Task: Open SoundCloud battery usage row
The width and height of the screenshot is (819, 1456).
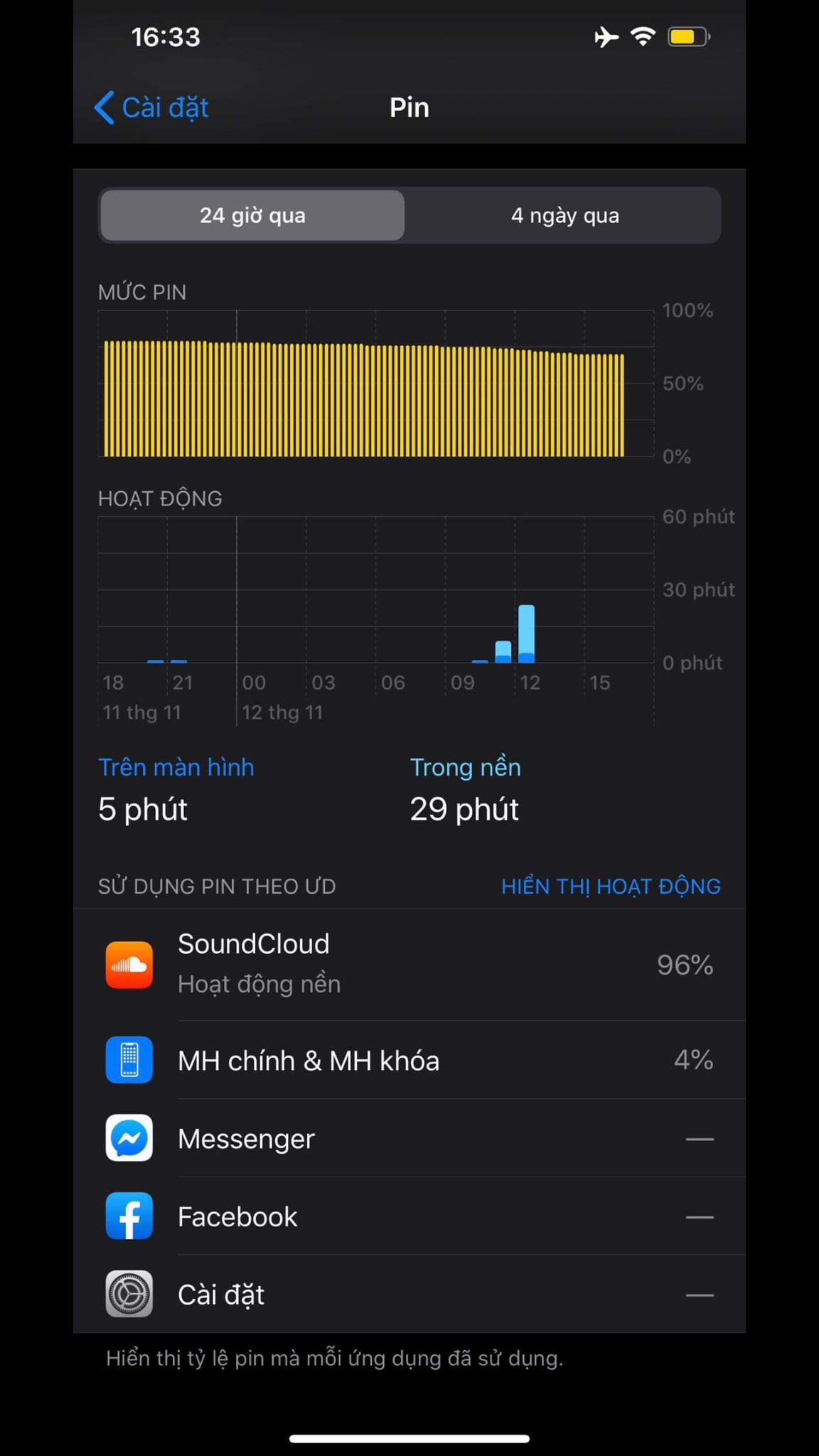Action: tap(409, 965)
